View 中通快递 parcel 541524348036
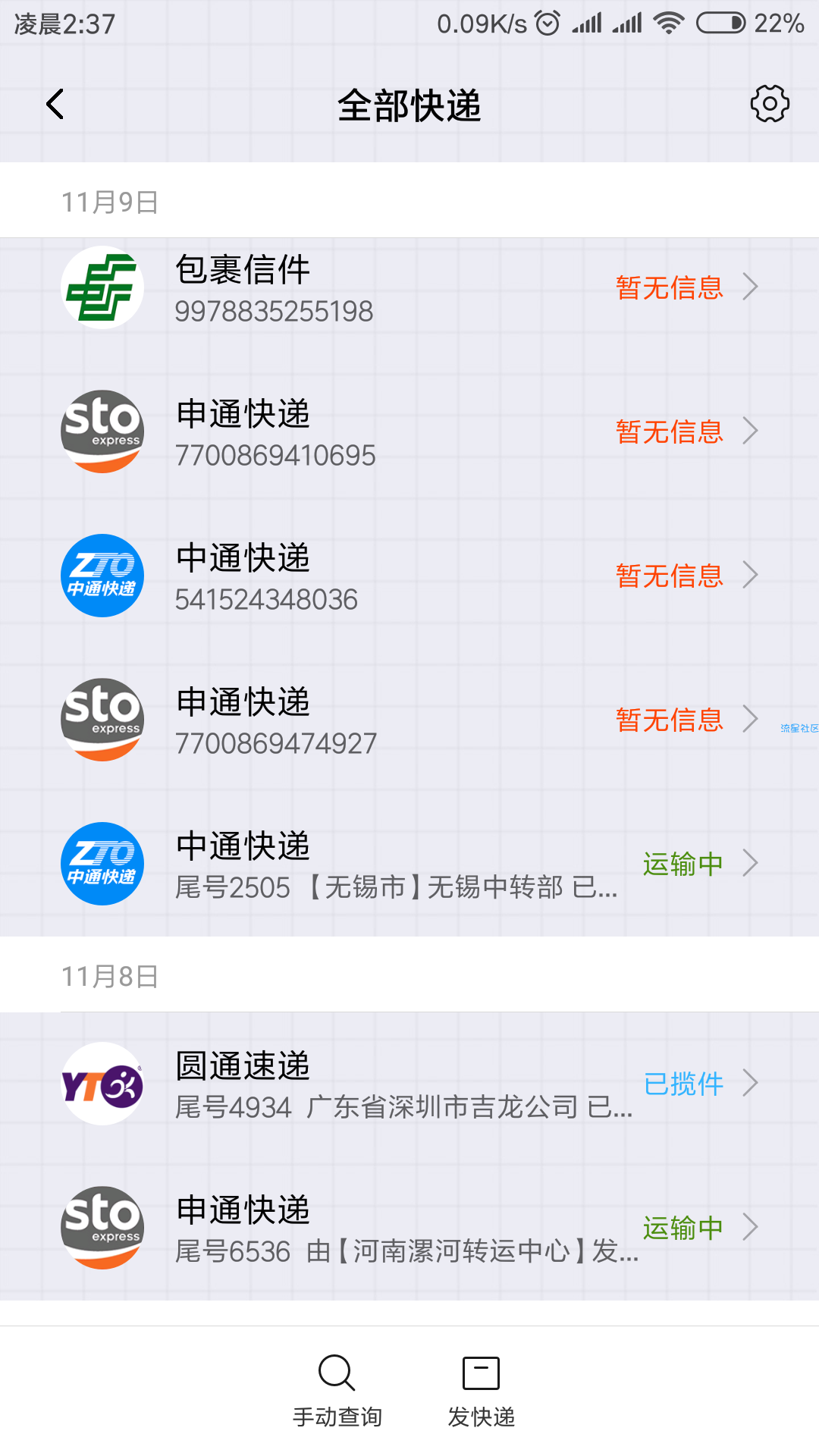The width and height of the screenshot is (819, 1456). pyautogui.click(x=409, y=576)
